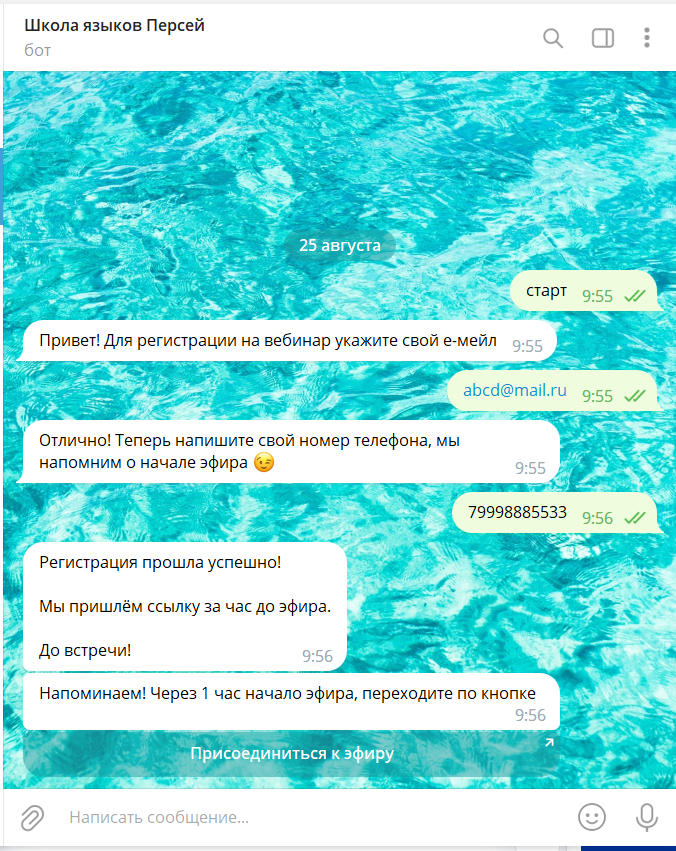Viewport: 676px width, 851px height.
Task: Open the abcd@mail.ru email link
Action: point(514,391)
